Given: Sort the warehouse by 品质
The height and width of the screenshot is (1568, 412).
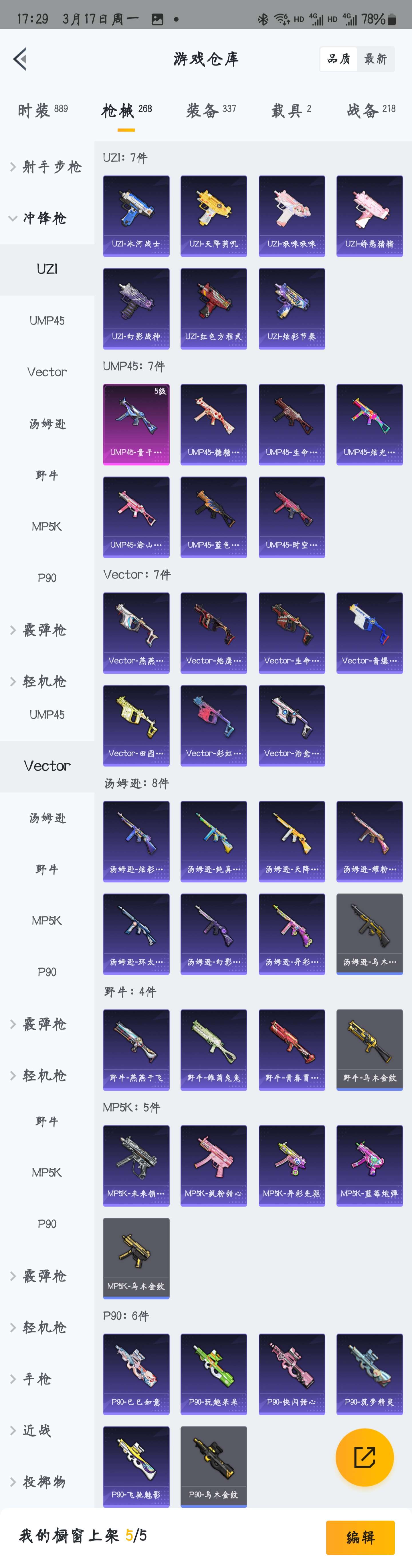Looking at the screenshot, I should [338, 59].
